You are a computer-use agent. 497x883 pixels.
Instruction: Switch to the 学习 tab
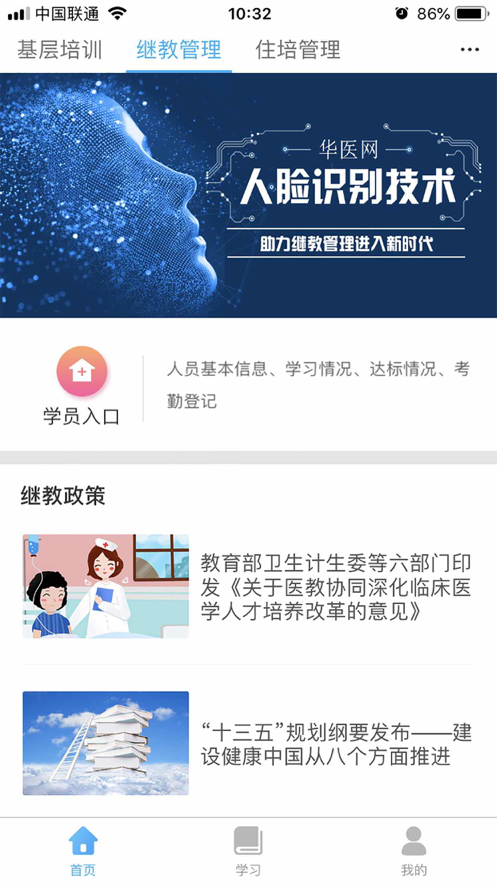pyautogui.click(x=248, y=850)
